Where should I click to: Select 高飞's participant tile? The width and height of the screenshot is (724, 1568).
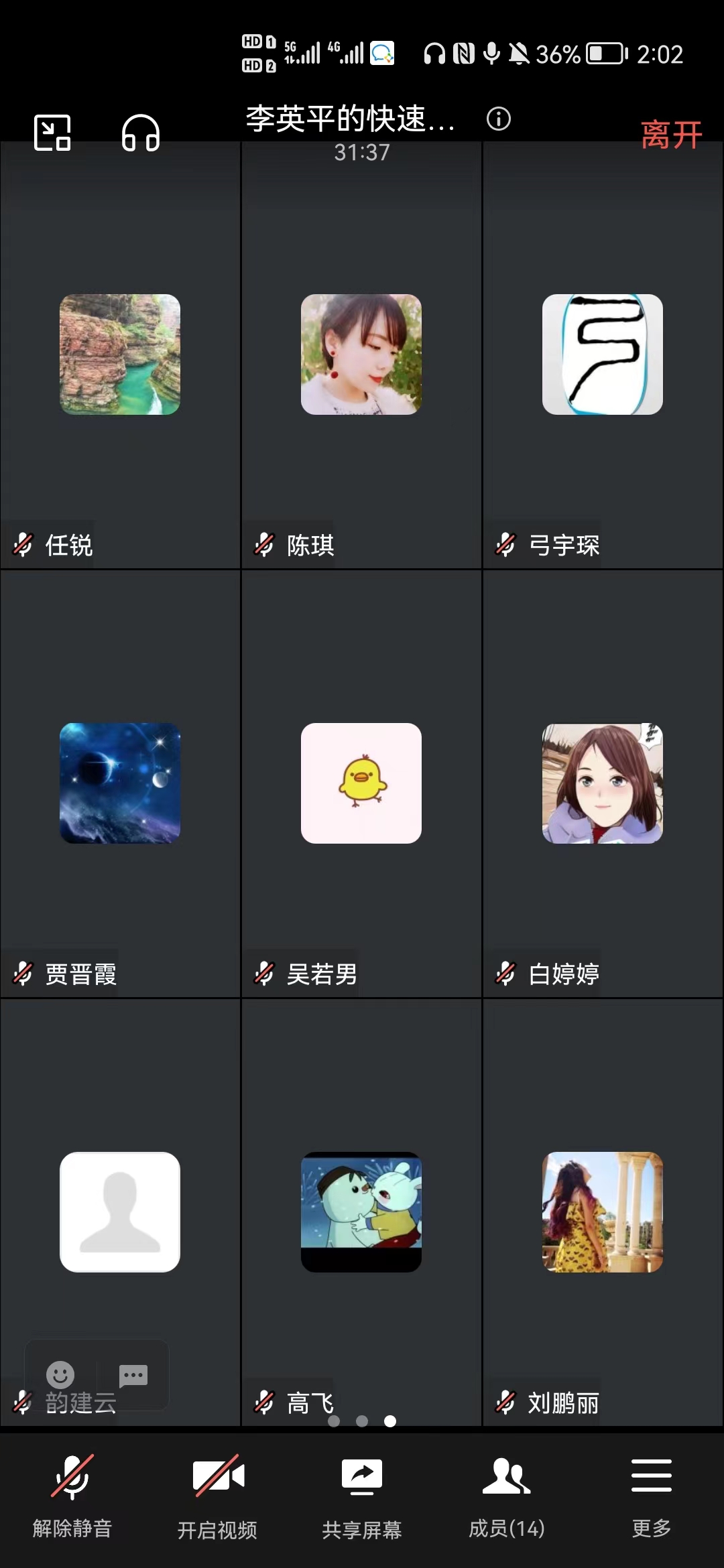tap(361, 1212)
